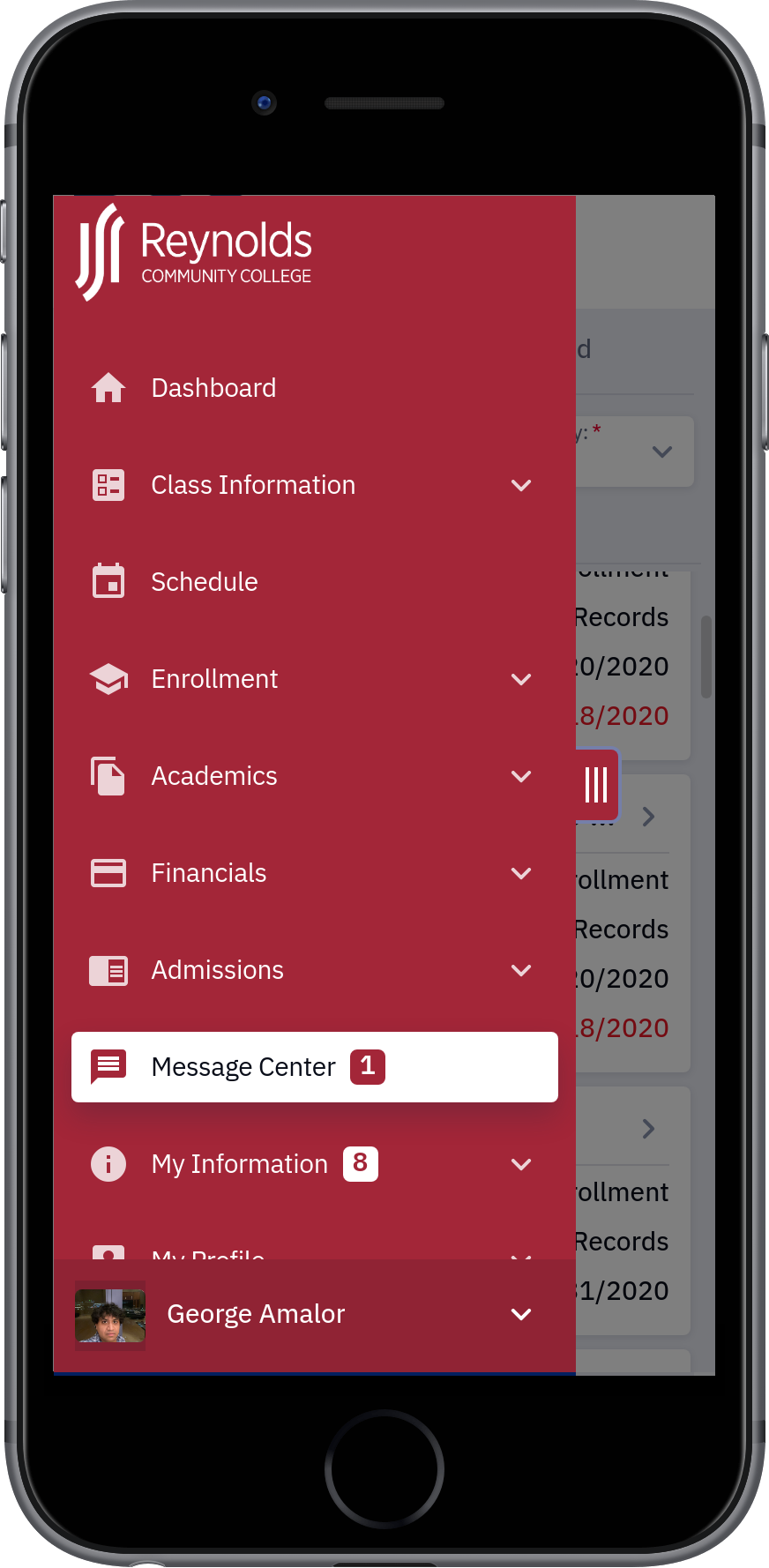This screenshot has width=769, height=1568.
Task: Expand the Enrollment section
Action: (x=314, y=679)
